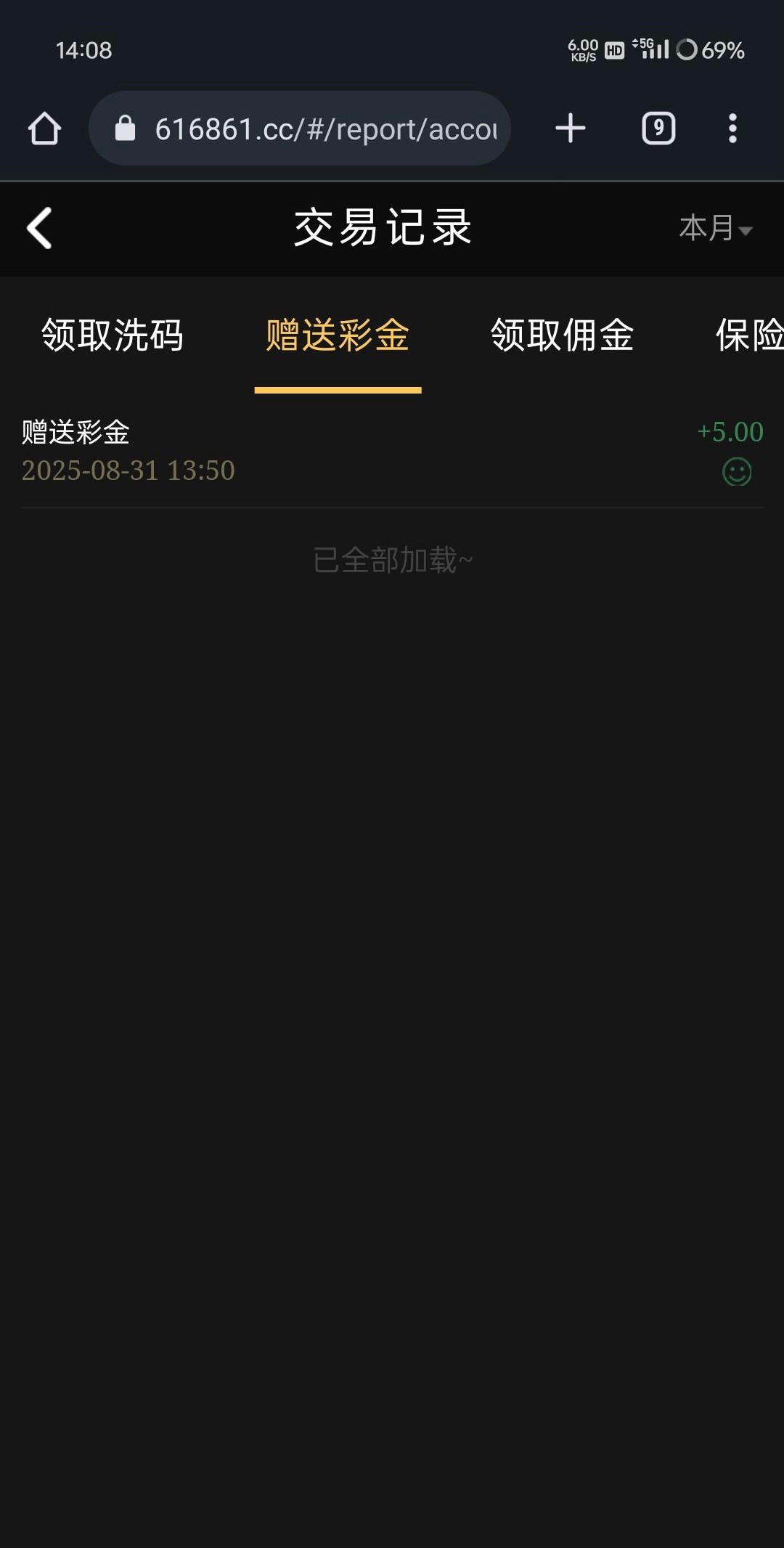The width and height of the screenshot is (784, 1548).
Task: Switch to the 领取佣金 tab
Action: [563, 335]
